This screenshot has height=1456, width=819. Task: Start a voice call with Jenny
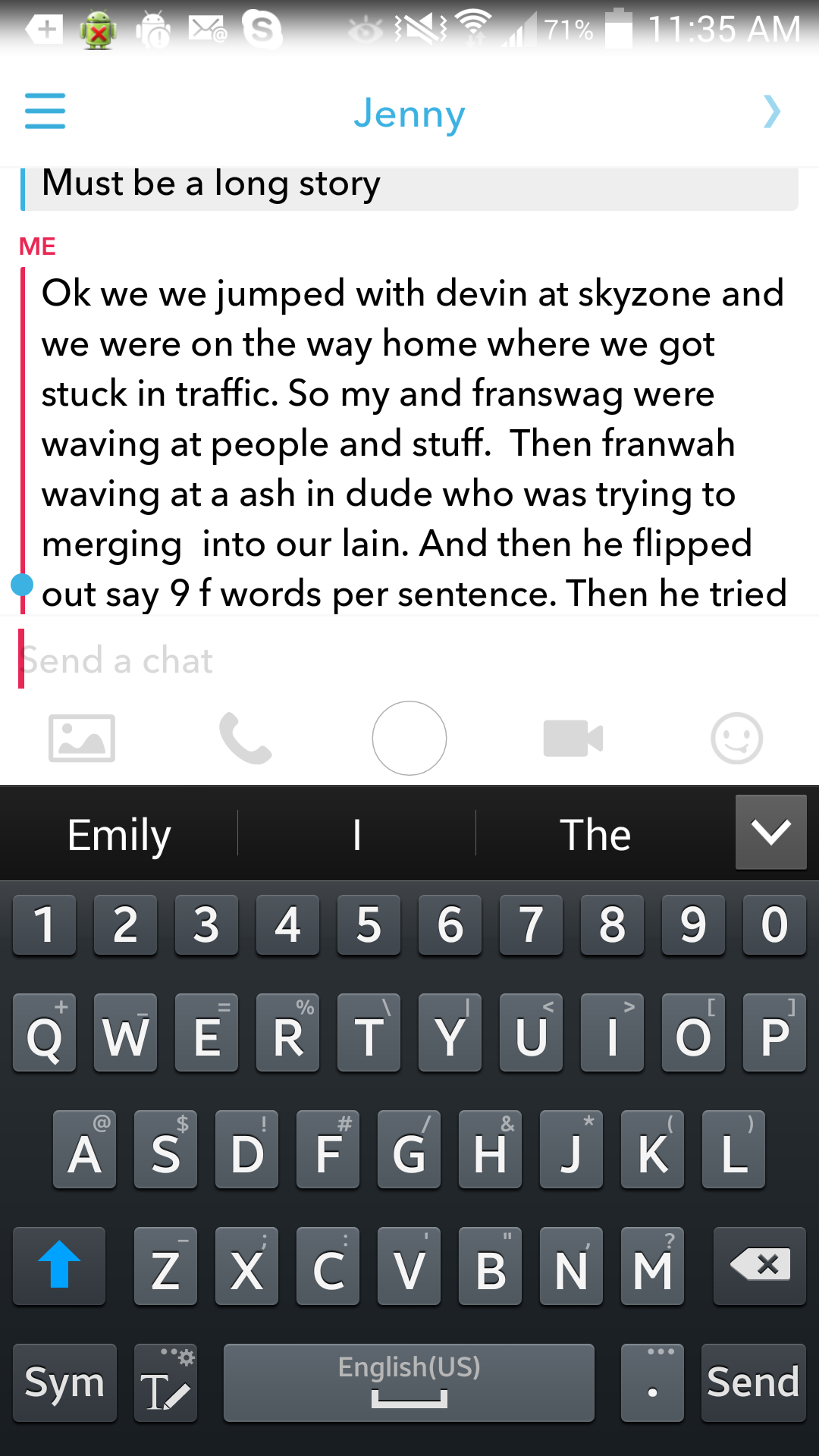[x=245, y=738]
